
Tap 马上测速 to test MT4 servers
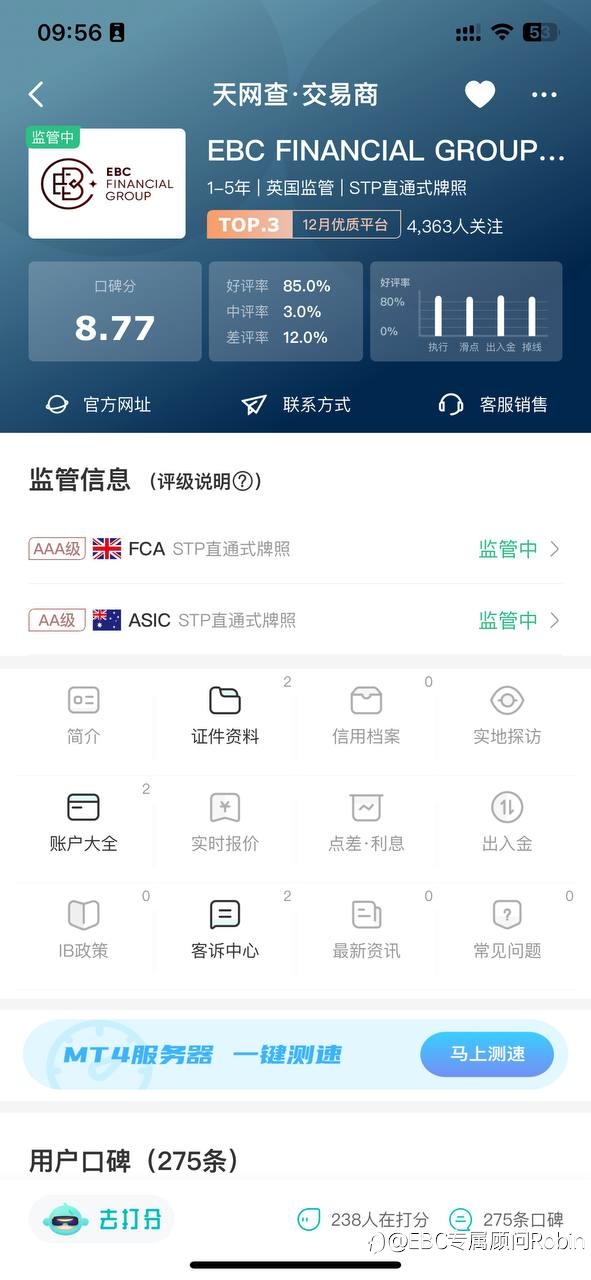pos(487,1054)
